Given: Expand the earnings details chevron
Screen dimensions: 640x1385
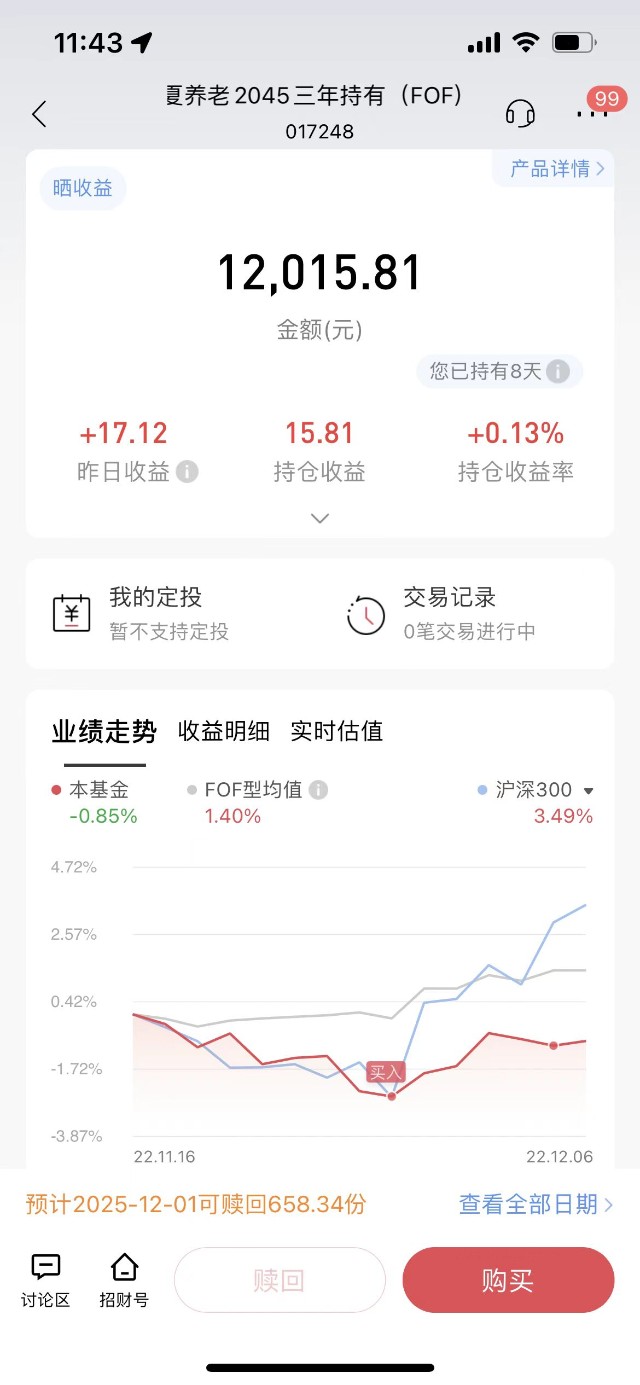Looking at the screenshot, I should tap(320, 518).
